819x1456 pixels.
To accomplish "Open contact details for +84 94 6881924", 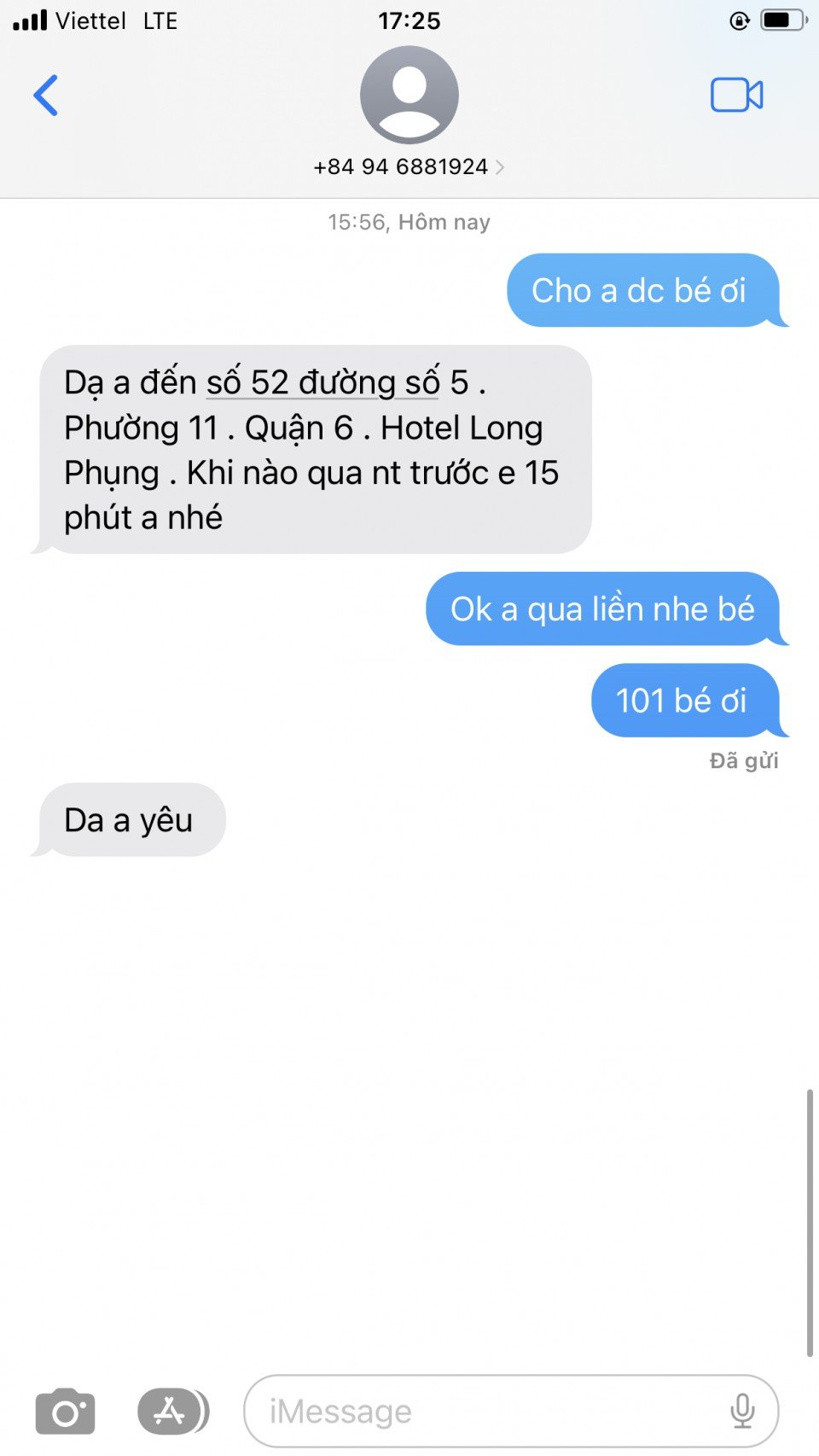I will tap(409, 166).
